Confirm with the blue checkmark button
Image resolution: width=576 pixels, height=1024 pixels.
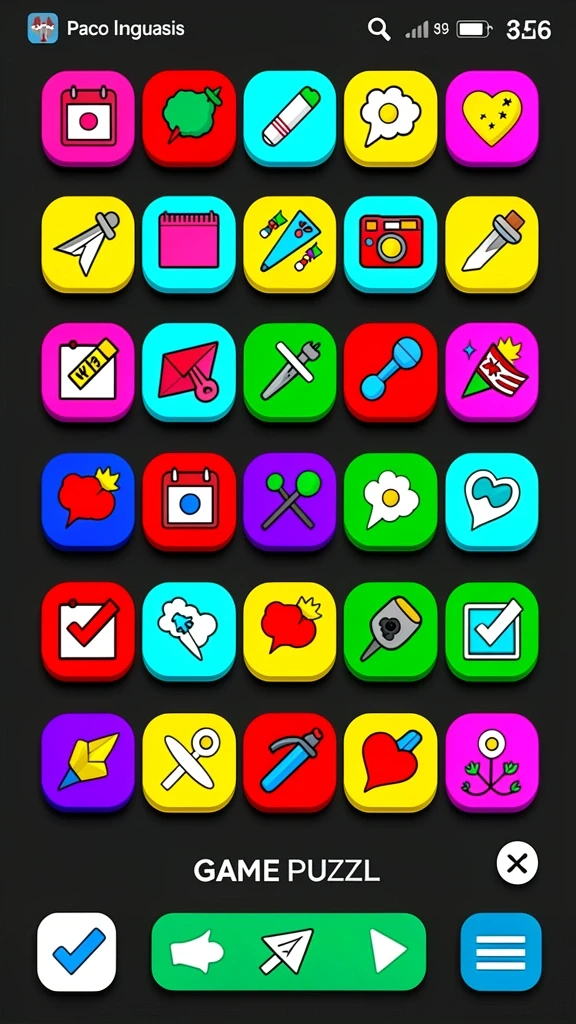pyautogui.click(x=76, y=952)
